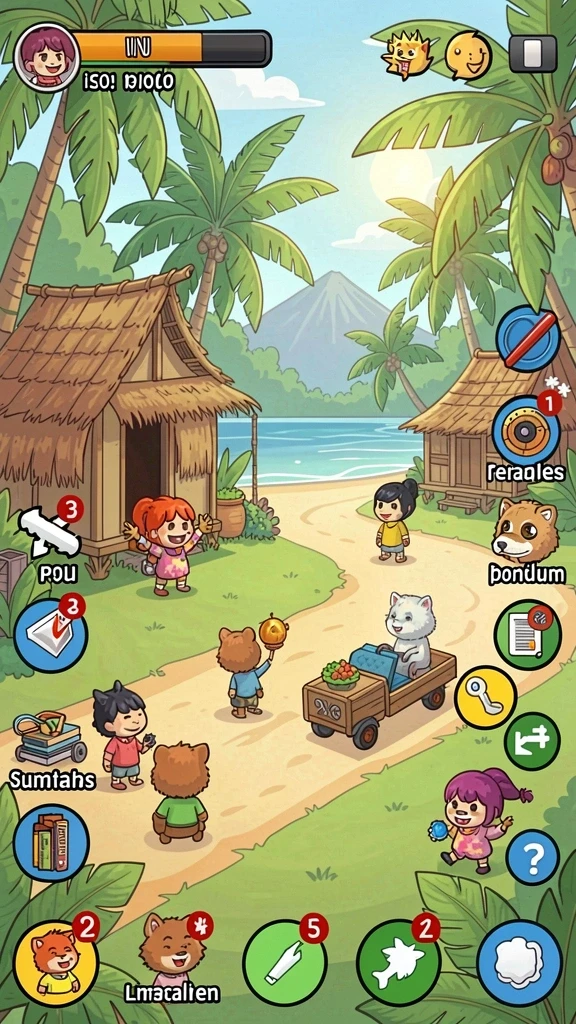Open the player avatar profile
The height and width of the screenshot is (1024, 576).
point(47,57)
